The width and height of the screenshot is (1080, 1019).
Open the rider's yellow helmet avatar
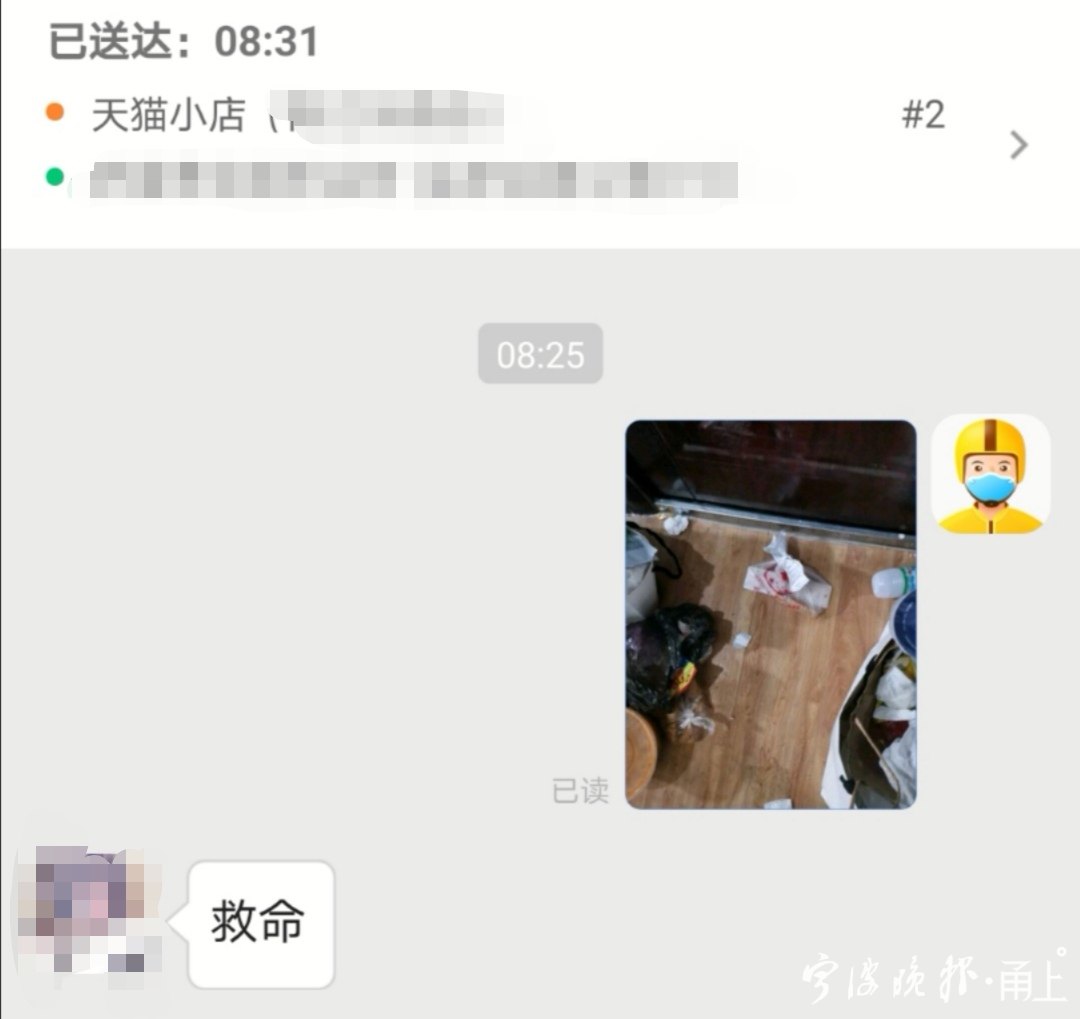coord(990,475)
